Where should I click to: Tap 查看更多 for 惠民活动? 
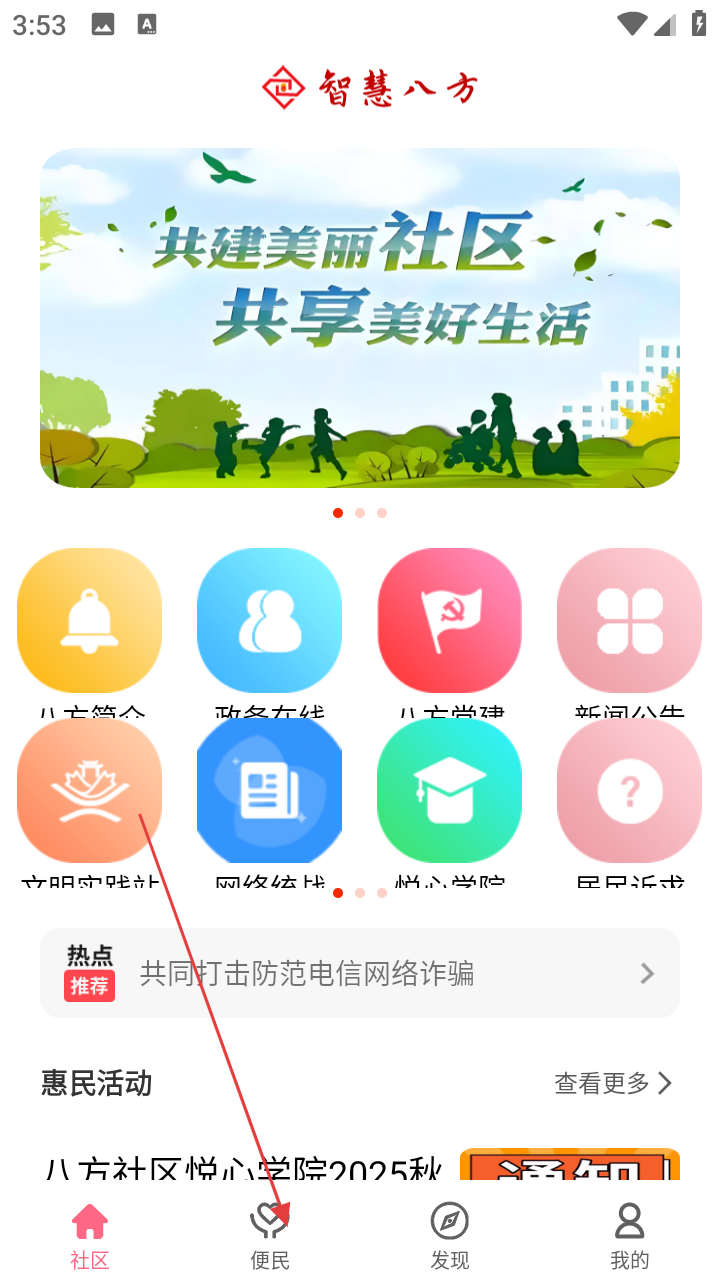coord(613,1083)
